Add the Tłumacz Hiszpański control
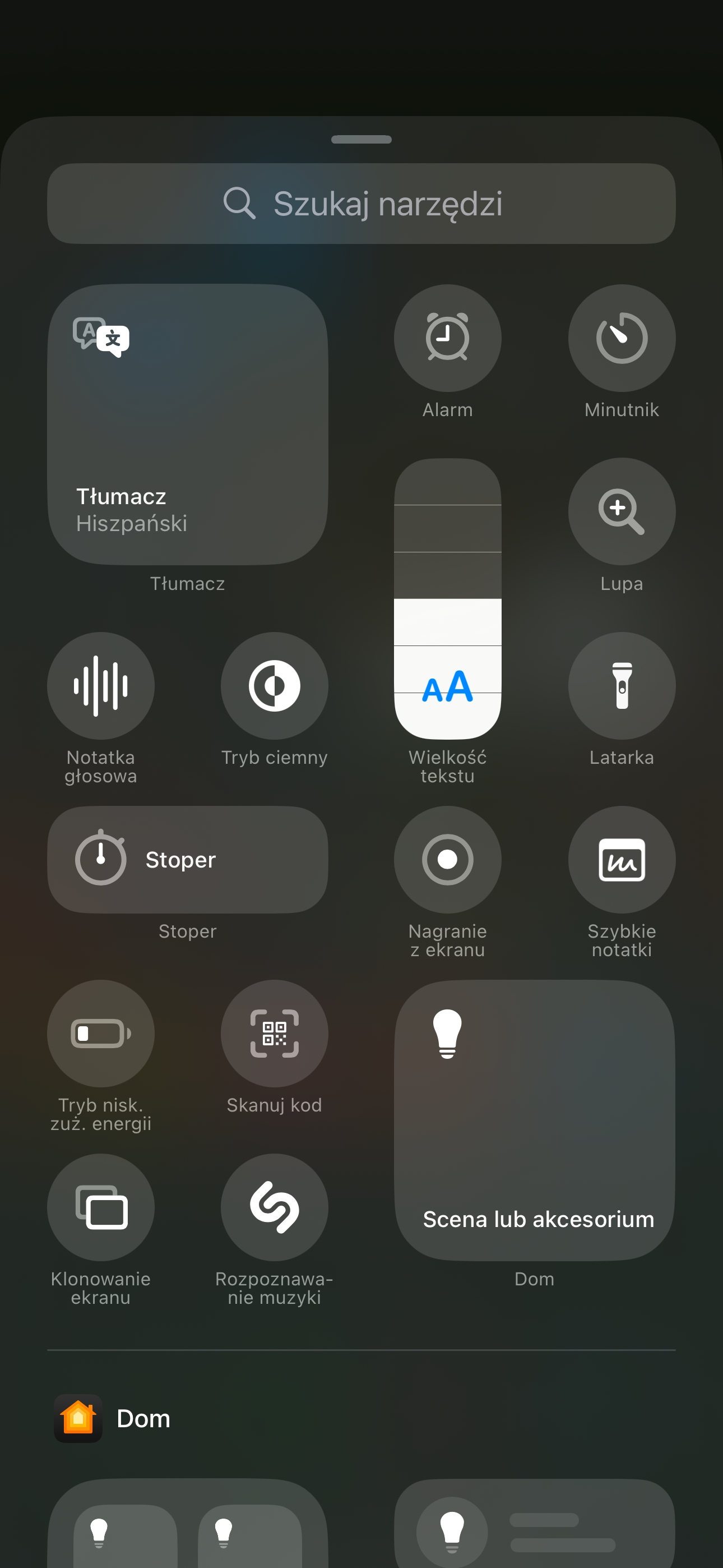This screenshot has width=723, height=1568. pos(187,425)
